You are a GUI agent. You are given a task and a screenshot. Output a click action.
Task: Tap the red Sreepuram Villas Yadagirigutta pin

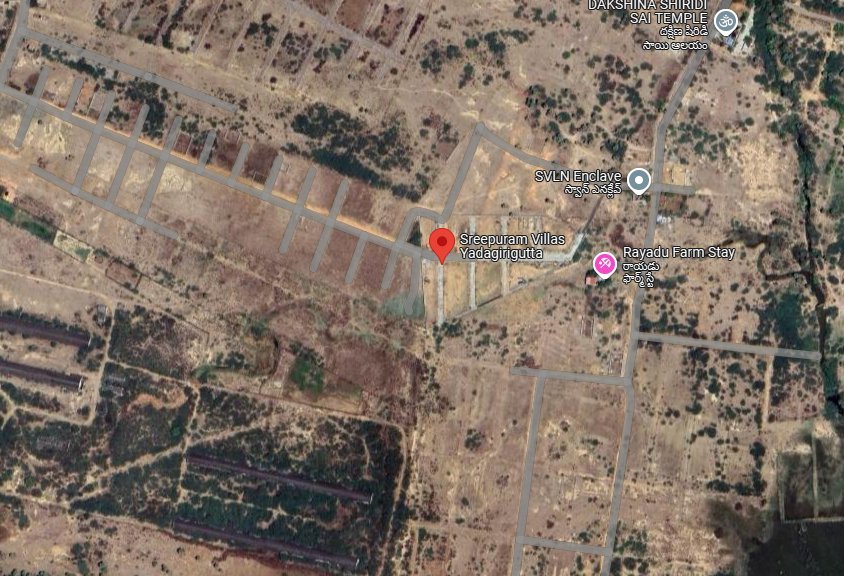point(441,243)
